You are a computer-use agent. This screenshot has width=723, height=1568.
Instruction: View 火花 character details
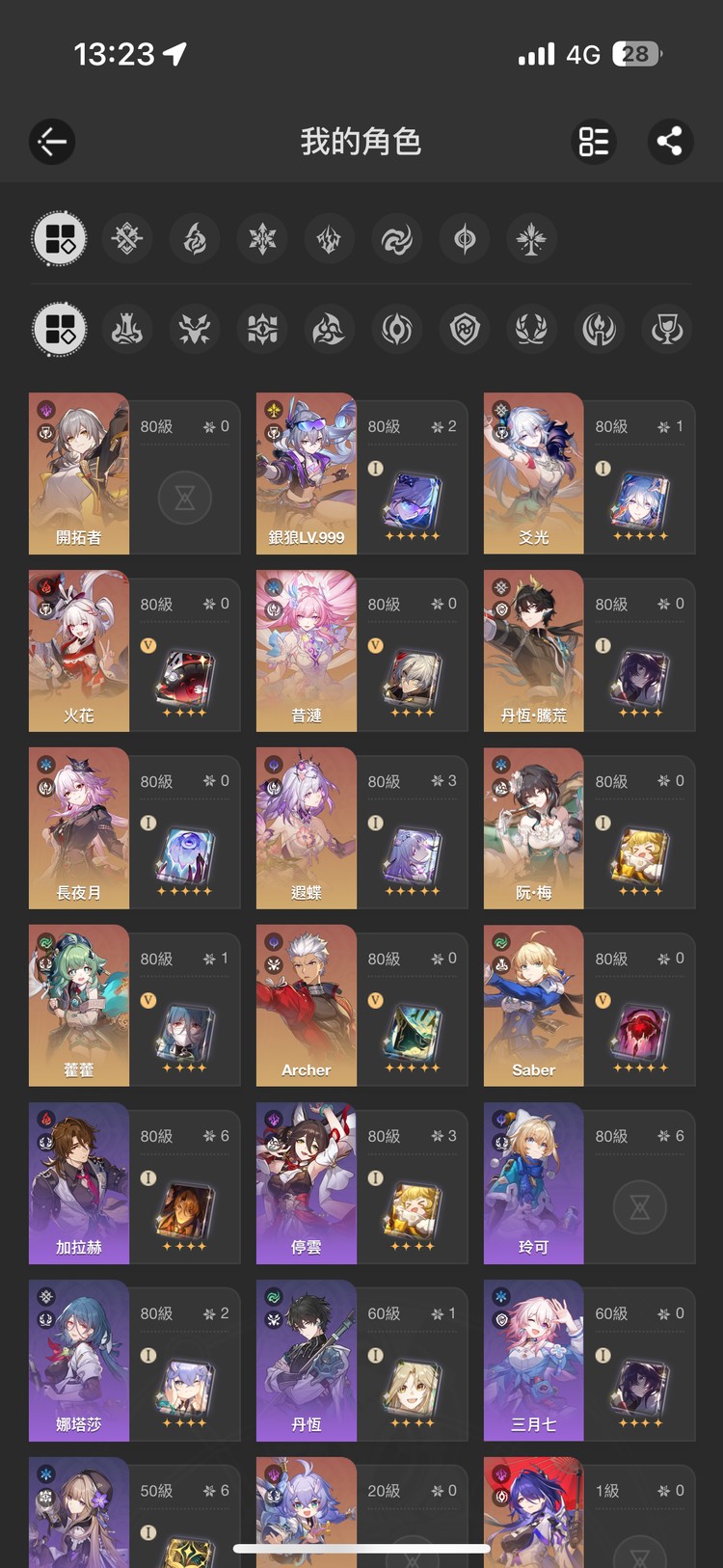click(135, 651)
